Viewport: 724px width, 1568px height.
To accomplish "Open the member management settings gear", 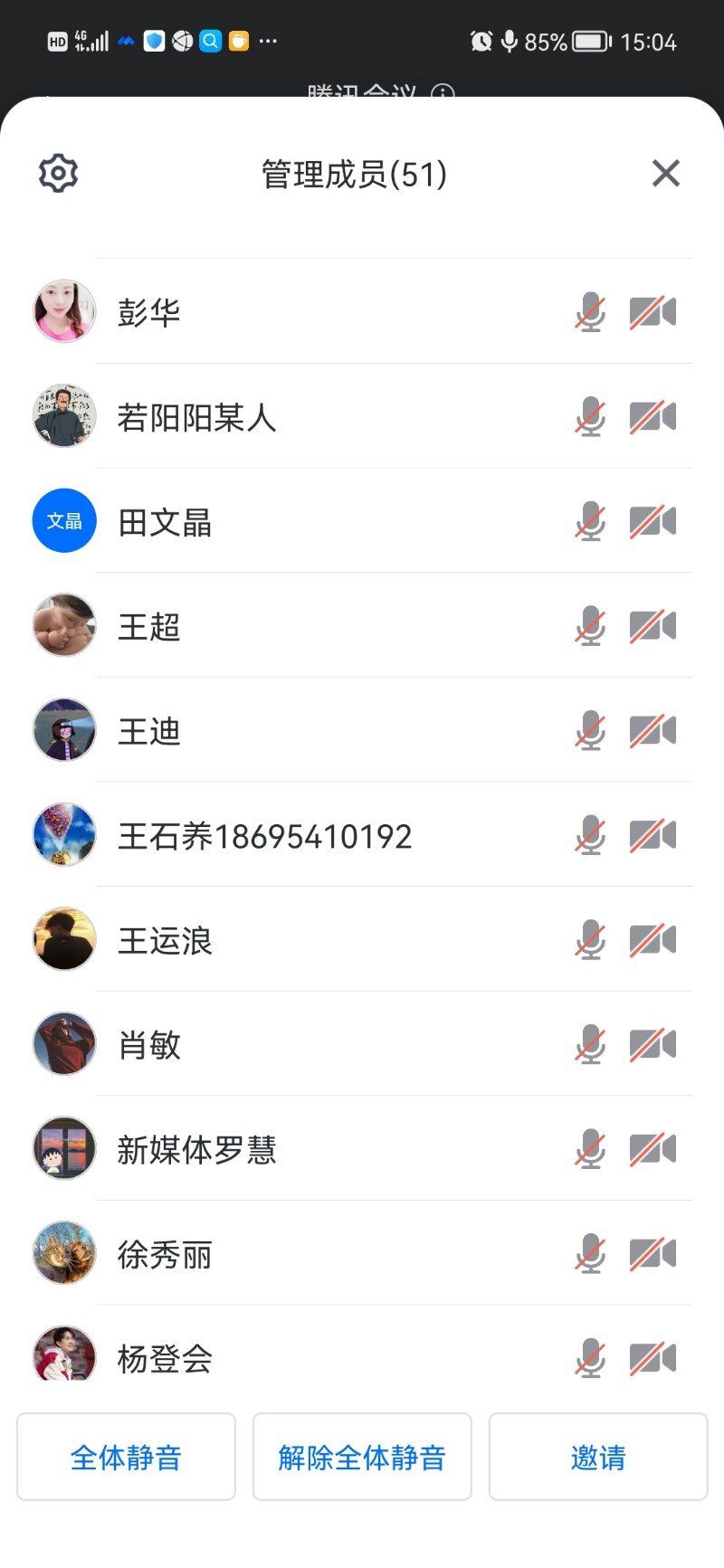I will [59, 173].
